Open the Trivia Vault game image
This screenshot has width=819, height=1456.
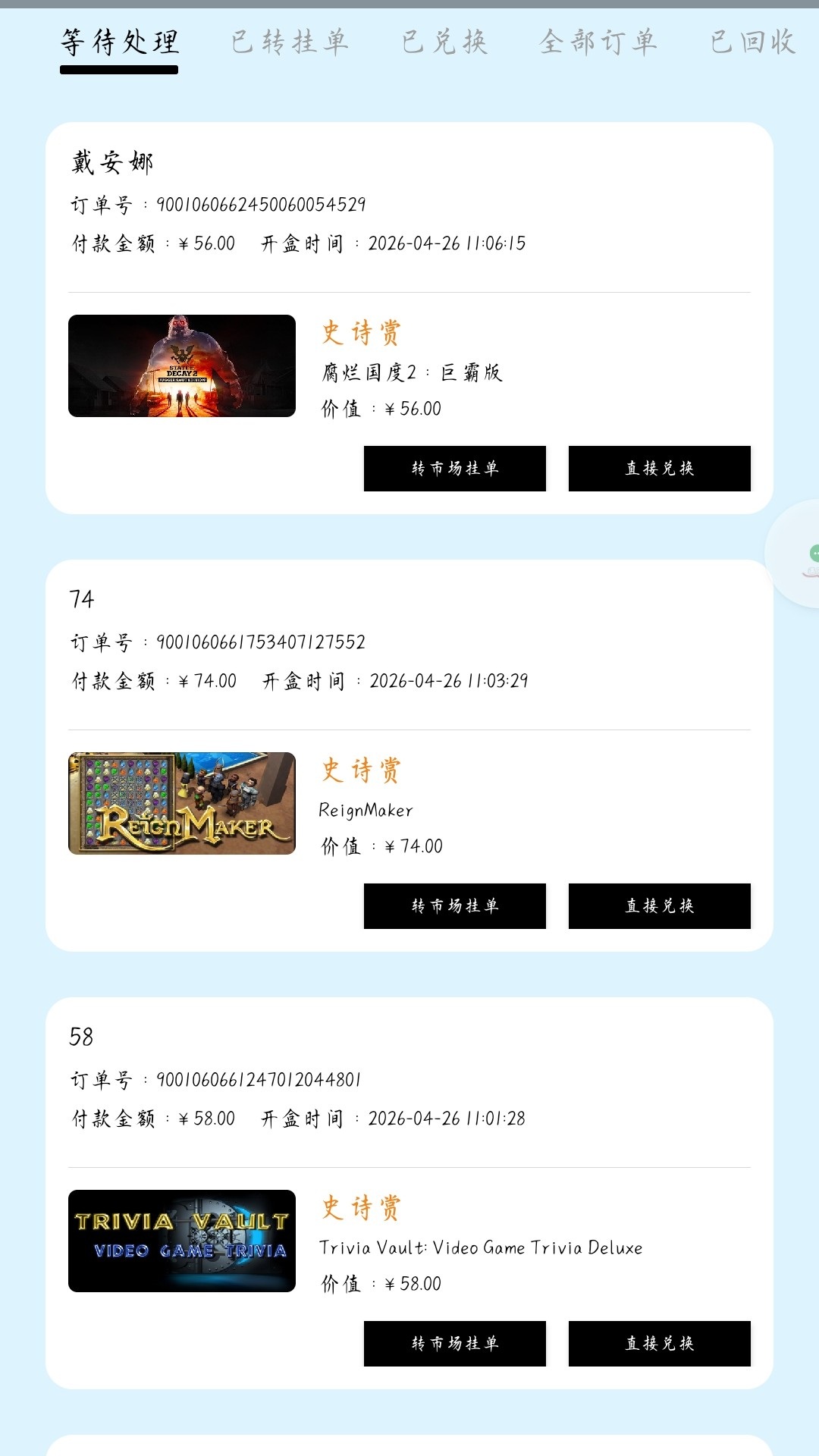click(x=182, y=1241)
